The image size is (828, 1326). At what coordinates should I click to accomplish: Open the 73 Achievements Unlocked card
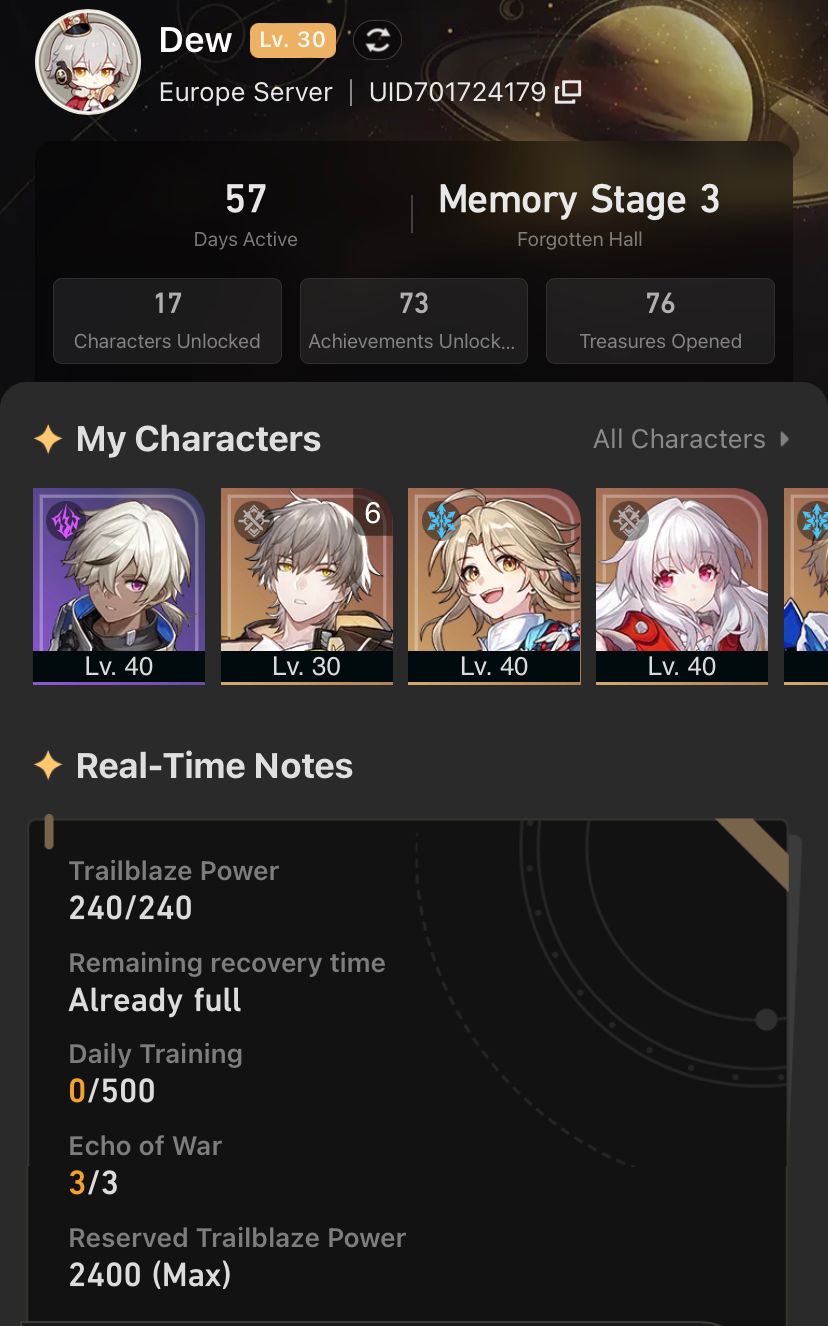point(413,320)
